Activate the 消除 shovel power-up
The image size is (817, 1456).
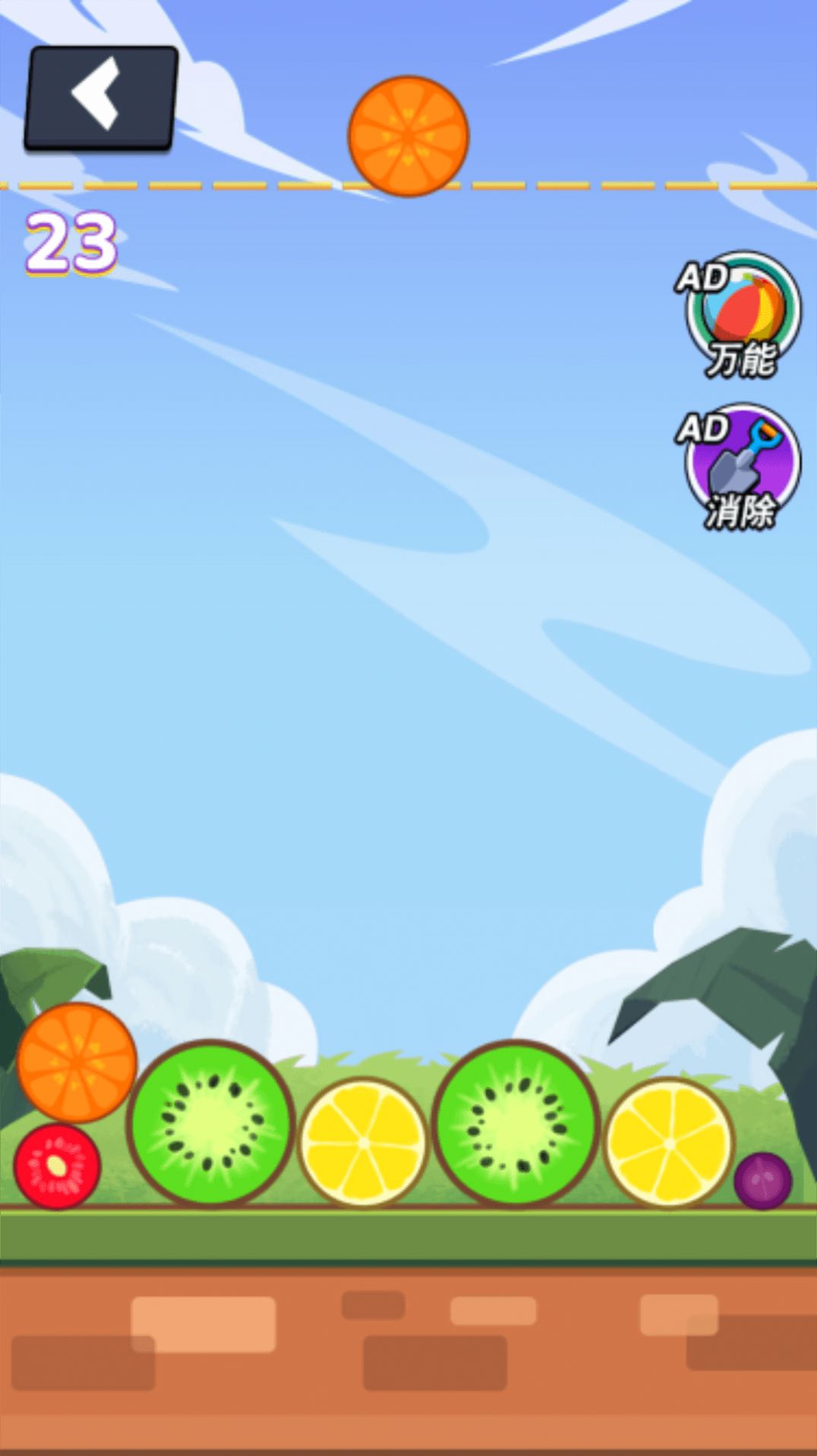(x=741, y=465)
